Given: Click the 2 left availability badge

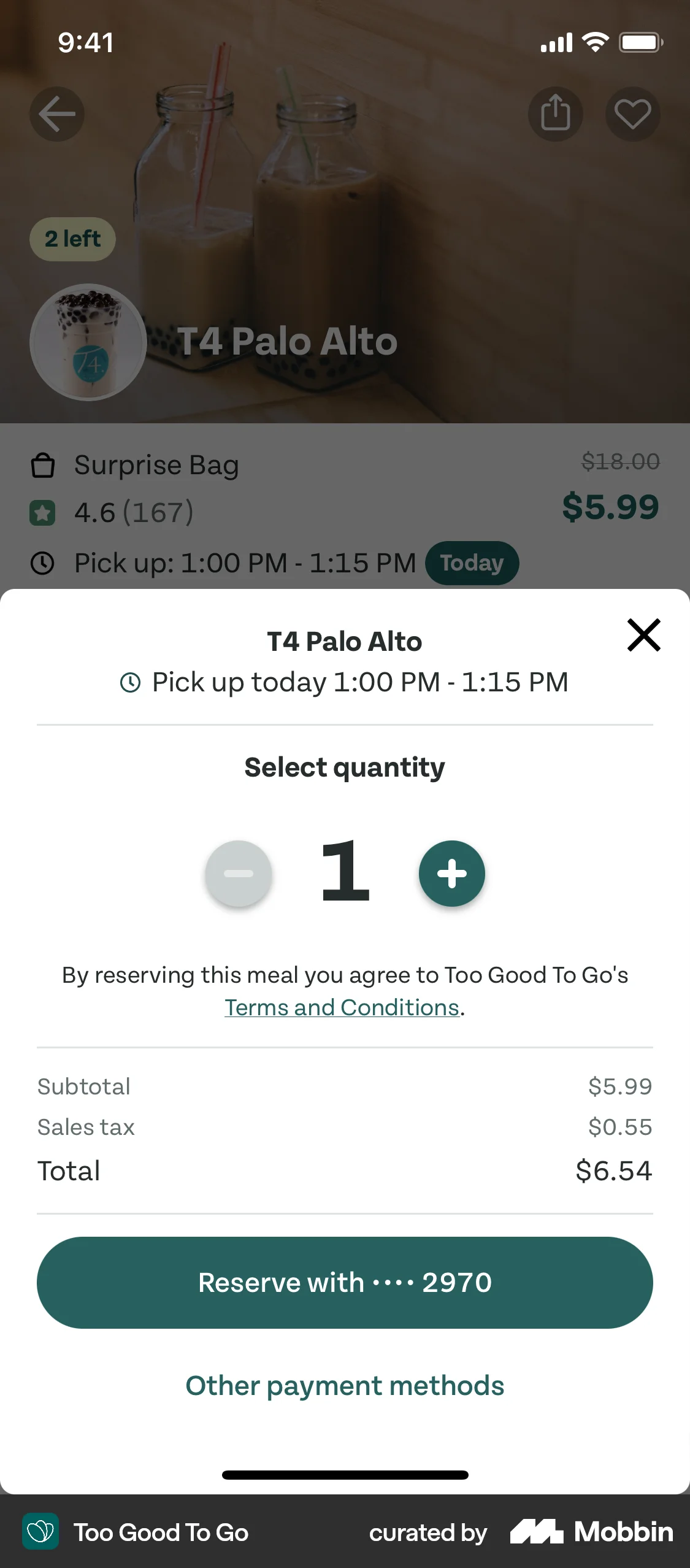Looking at the screenshot, I should [72, 239].
